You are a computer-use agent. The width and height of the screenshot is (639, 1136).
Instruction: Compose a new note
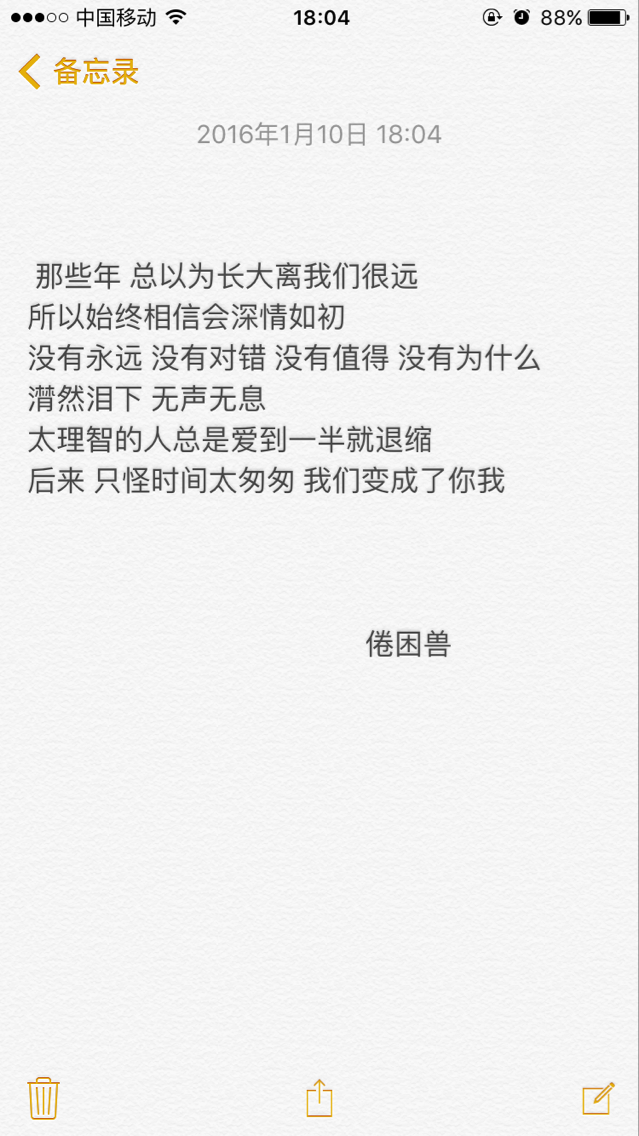[598, 1097]
